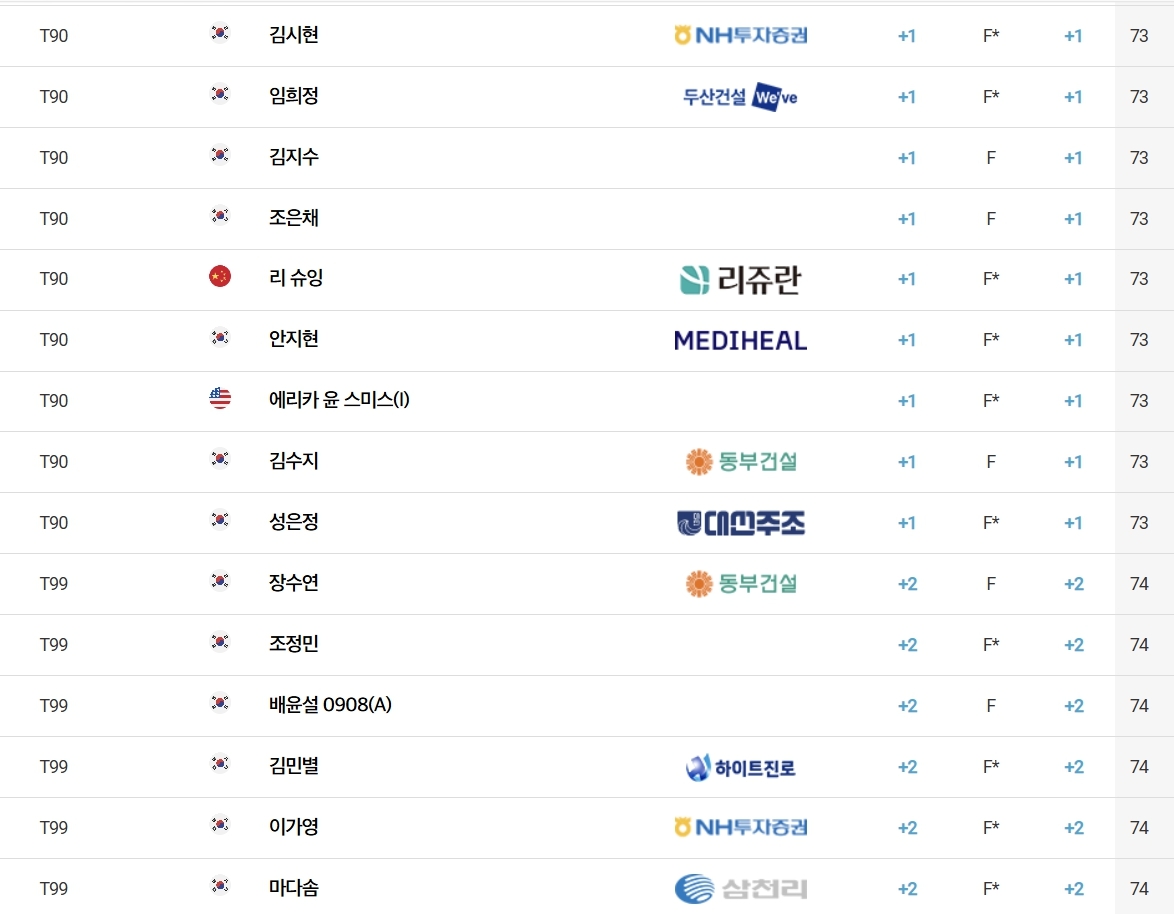1174x914 pixels.
Task: Select 에리카 윤 스미스(I) row
Action: pyautogui.click(x=587, y=401)
